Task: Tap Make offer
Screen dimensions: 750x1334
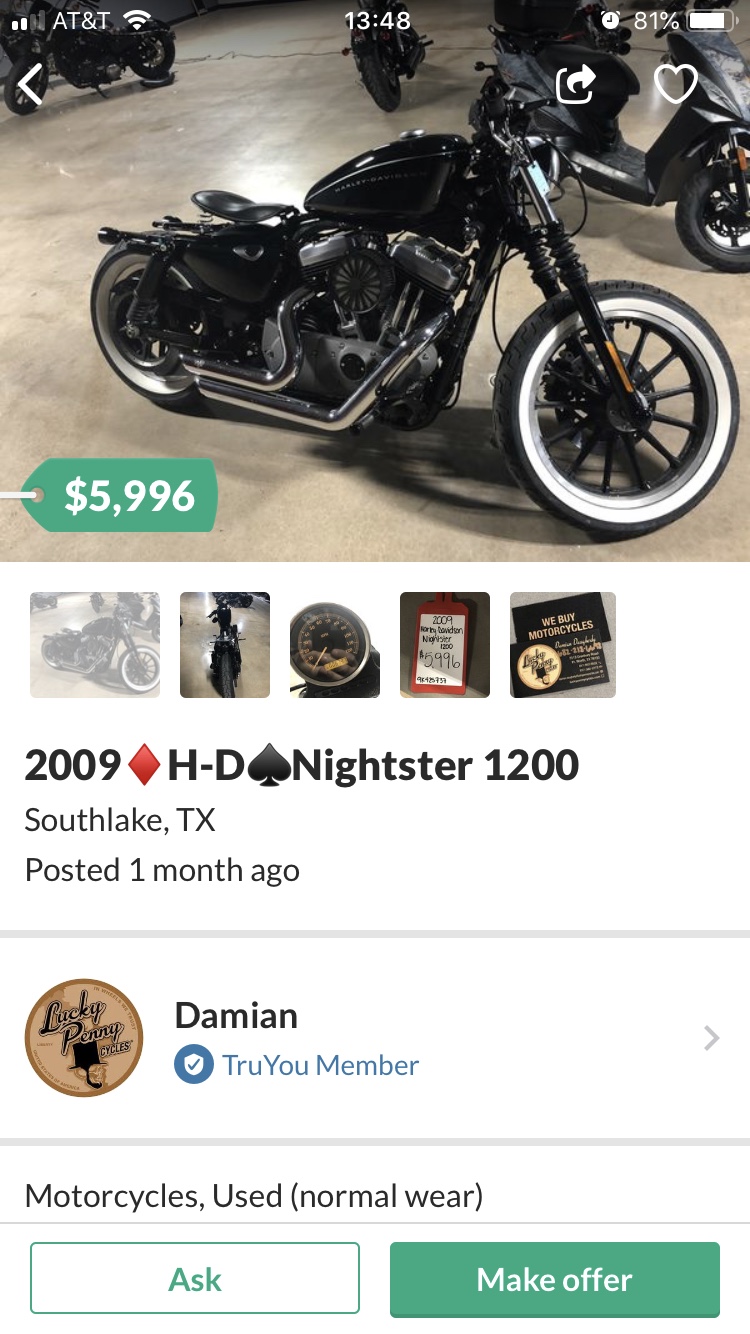Action: (x=555, y=1279)
